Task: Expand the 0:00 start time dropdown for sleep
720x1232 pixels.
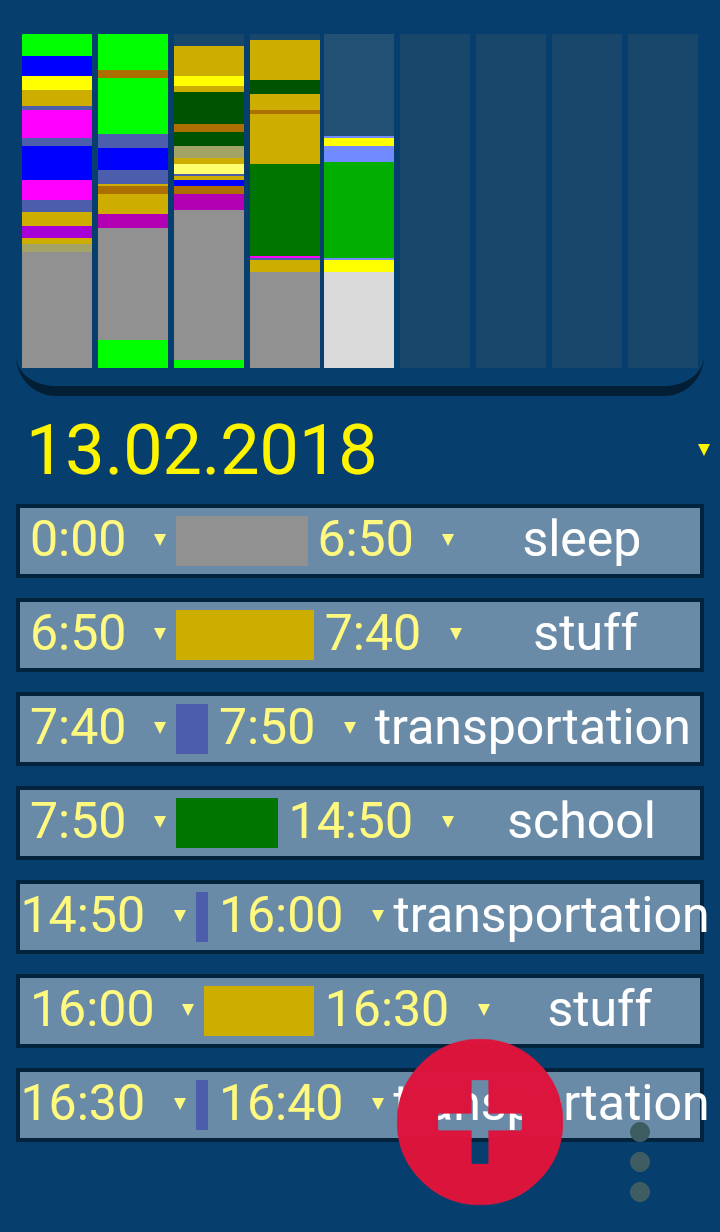Action: 159,541
